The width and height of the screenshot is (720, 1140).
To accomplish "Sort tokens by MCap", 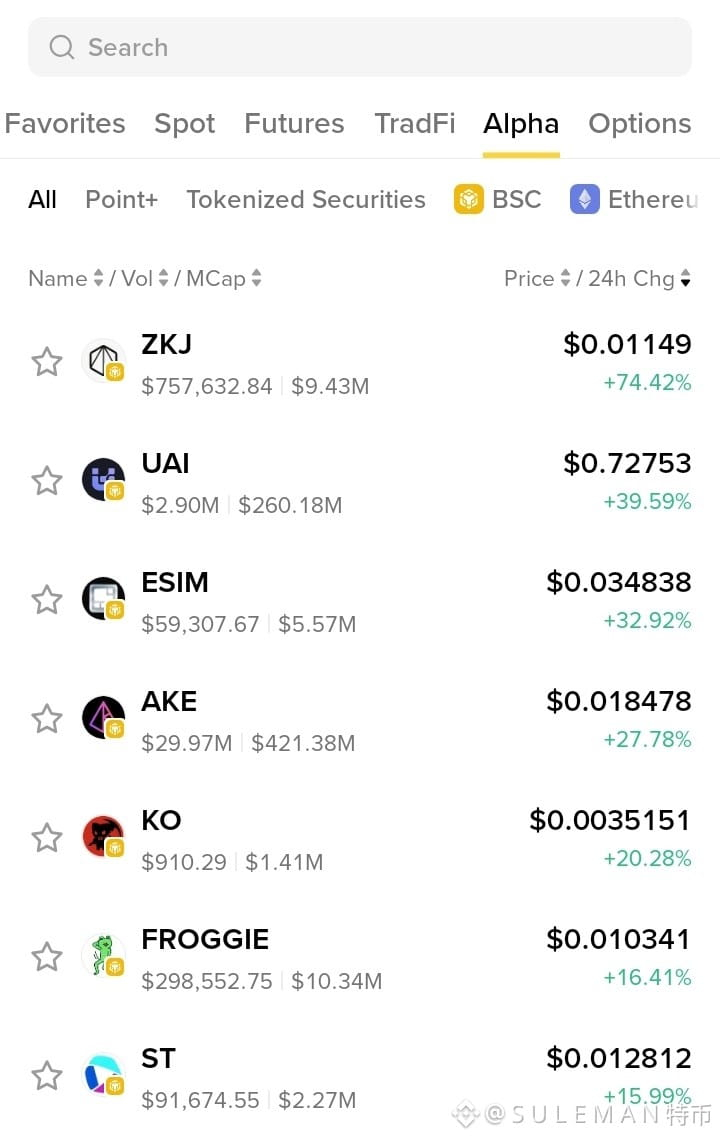I will [x=224, y=278].
